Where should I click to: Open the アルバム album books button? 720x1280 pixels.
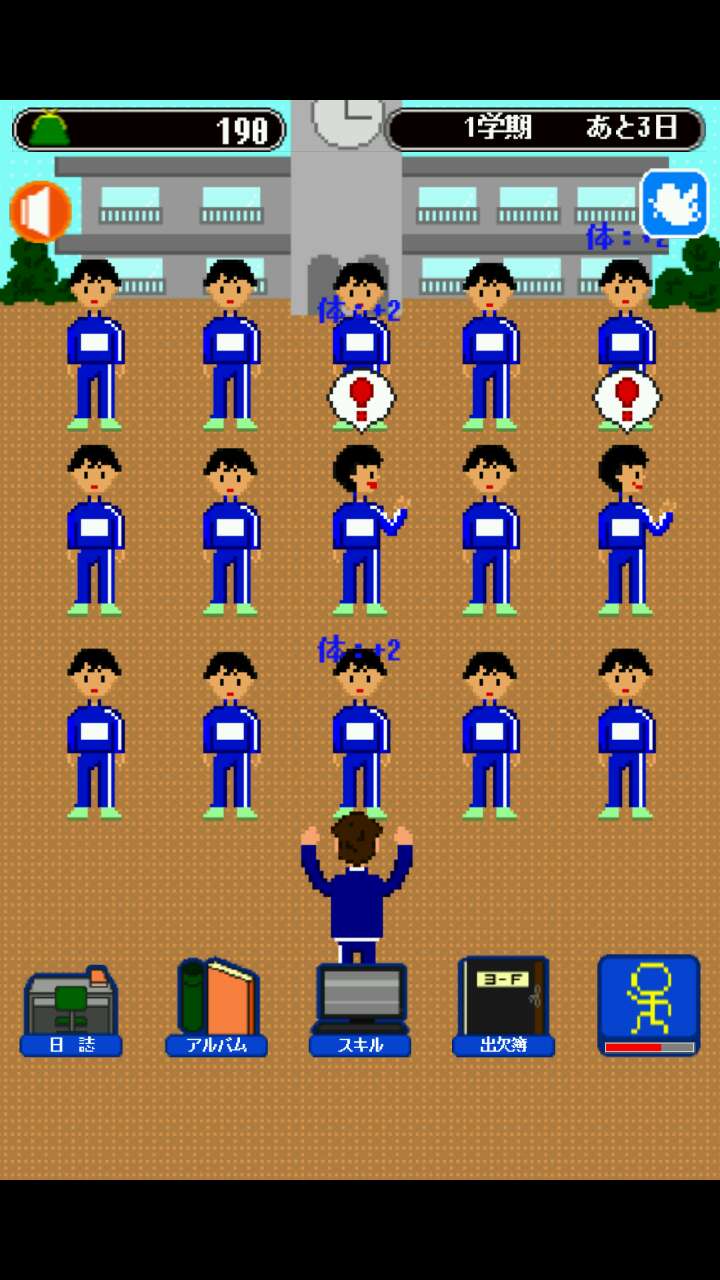(x=217, y=1006)
